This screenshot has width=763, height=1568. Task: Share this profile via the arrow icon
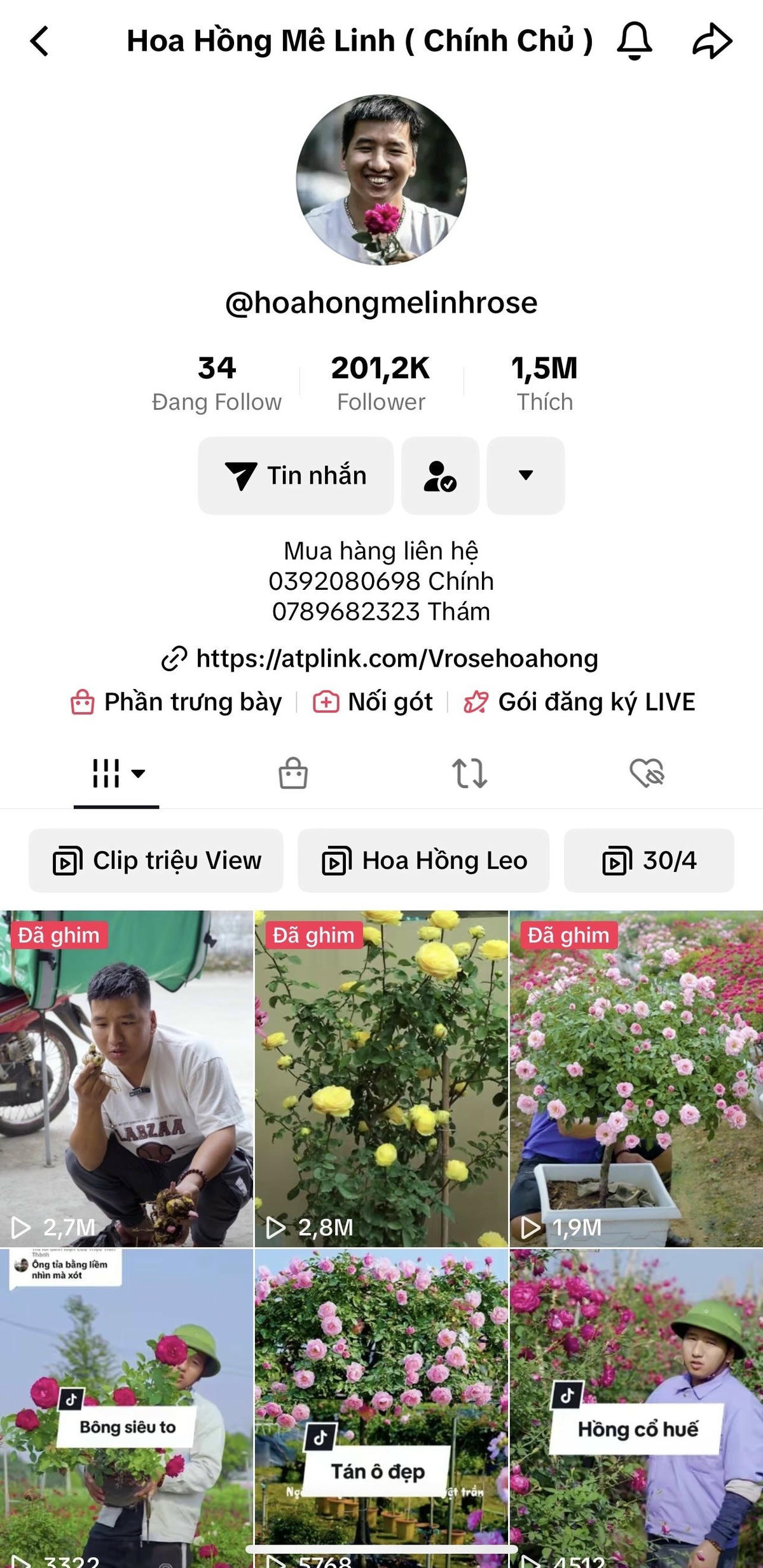[711, 41]
